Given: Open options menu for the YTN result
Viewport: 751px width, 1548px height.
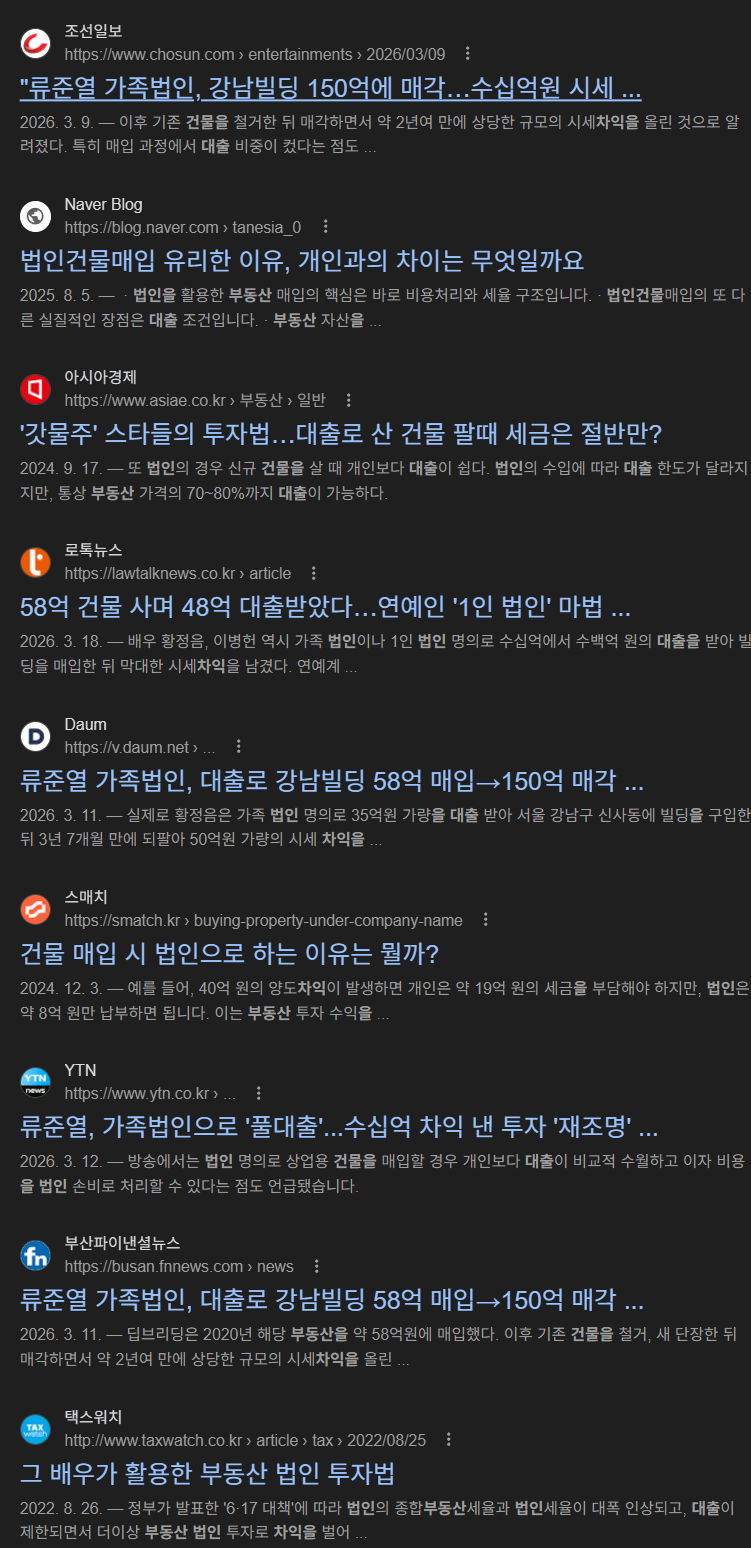Looking at the screenshot, I should coord(258,1093).
